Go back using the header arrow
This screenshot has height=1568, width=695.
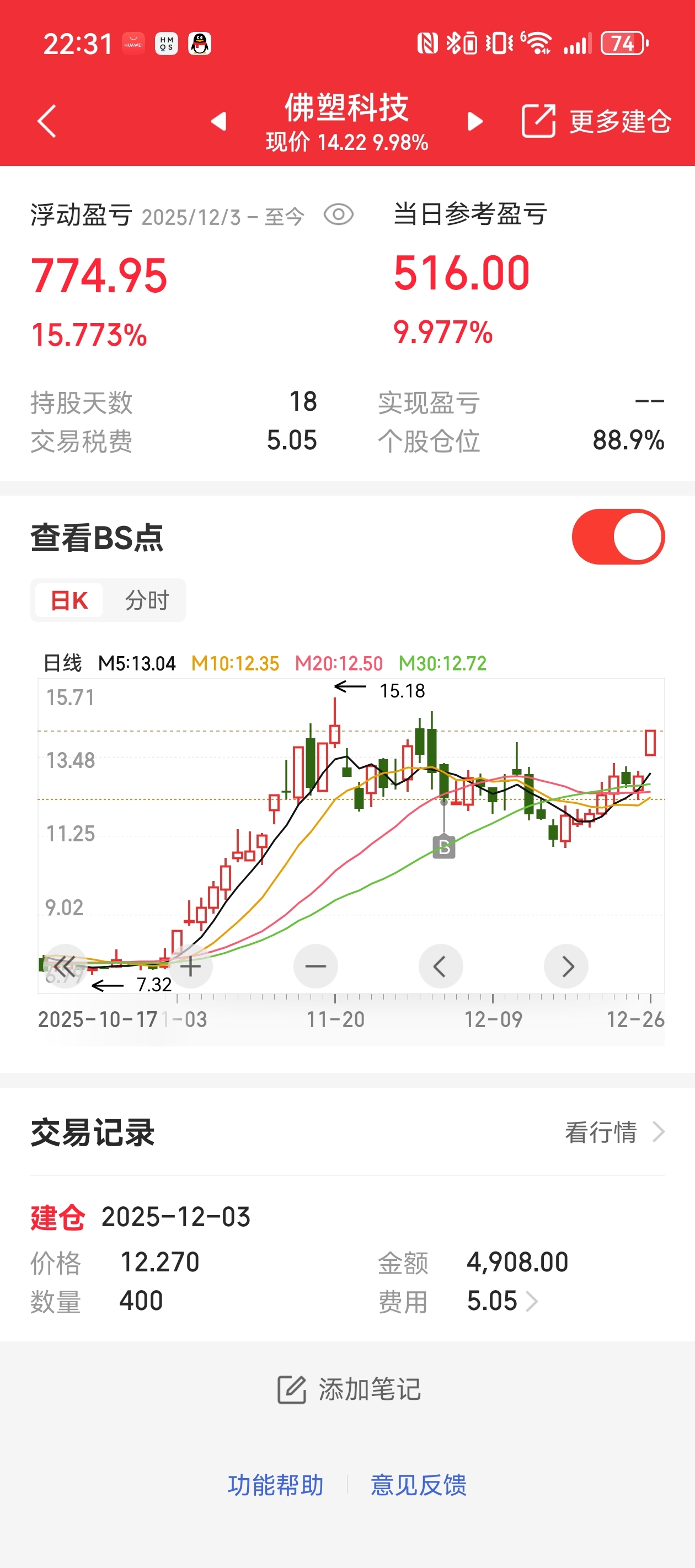tap(47, 121)
